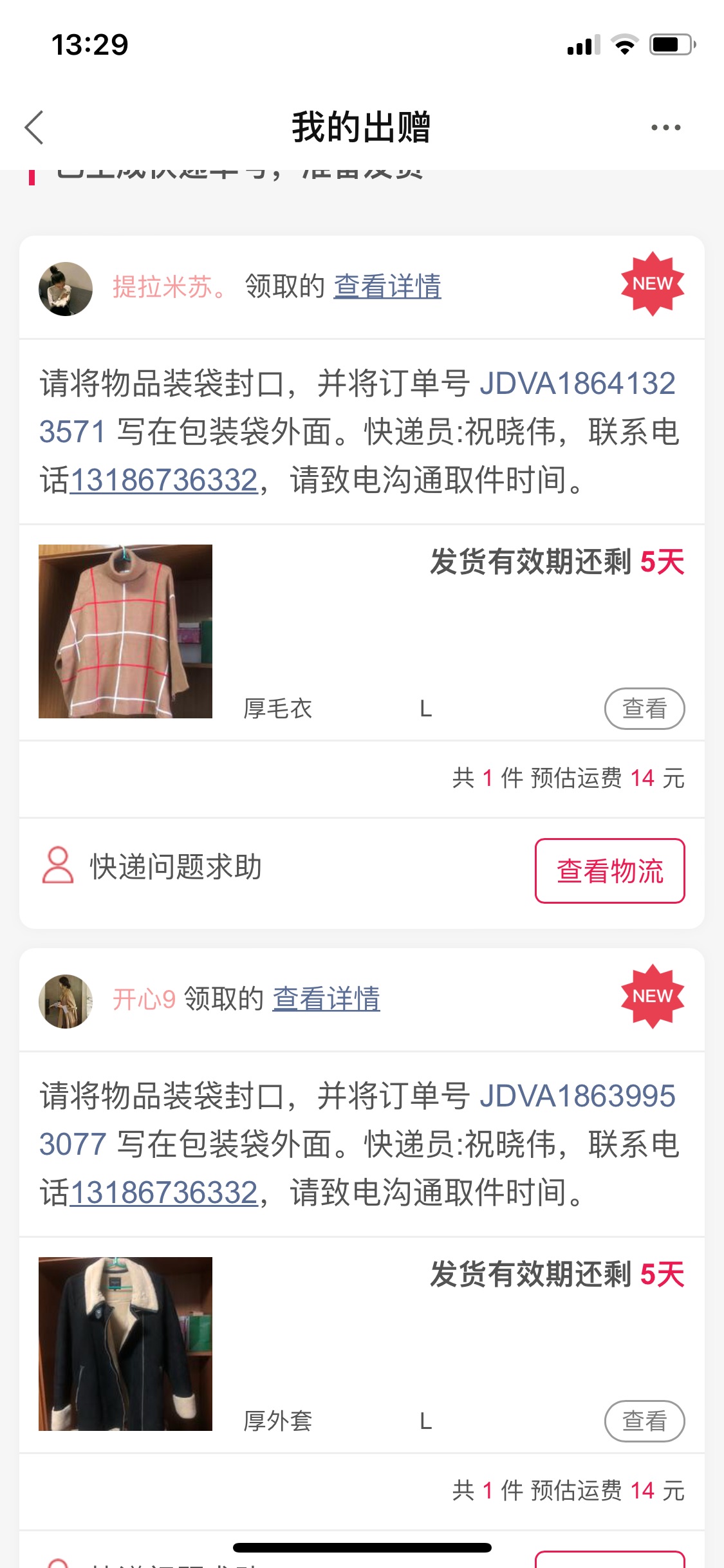Call courier number in 提拉米苏's order
This screenshot has height=1568, width=724.
click(163, 480)
